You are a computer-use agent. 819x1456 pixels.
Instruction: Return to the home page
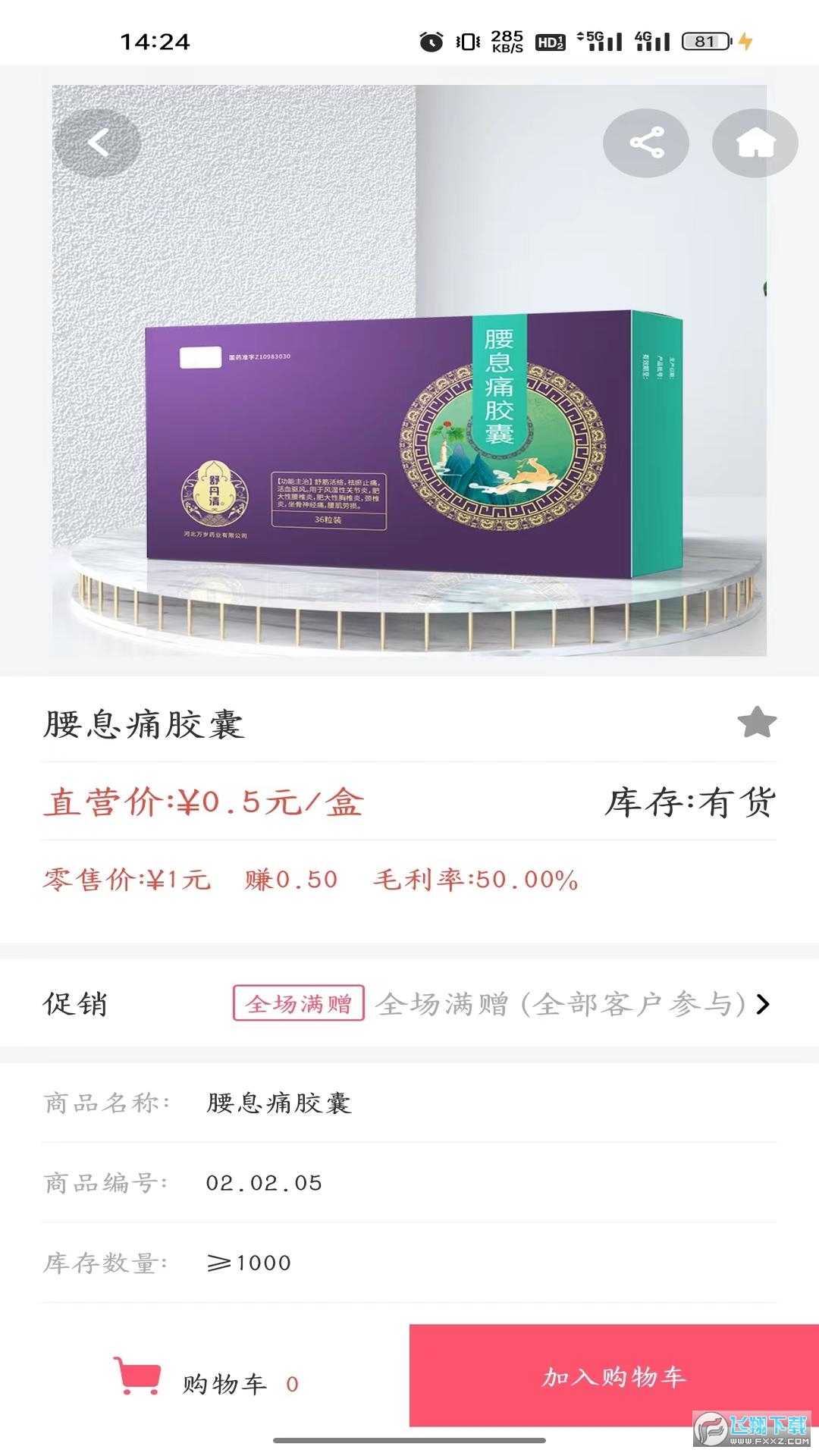coord(755,143)
